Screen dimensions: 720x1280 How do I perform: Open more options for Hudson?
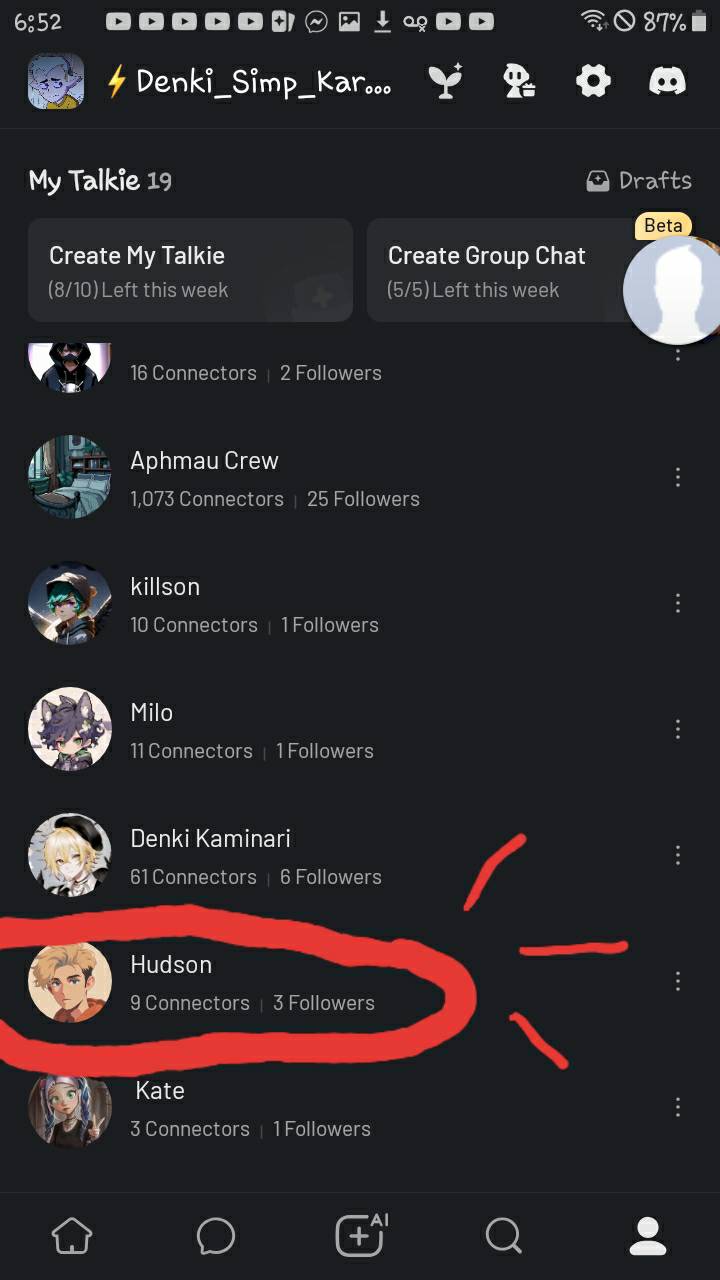coord(678,982)
